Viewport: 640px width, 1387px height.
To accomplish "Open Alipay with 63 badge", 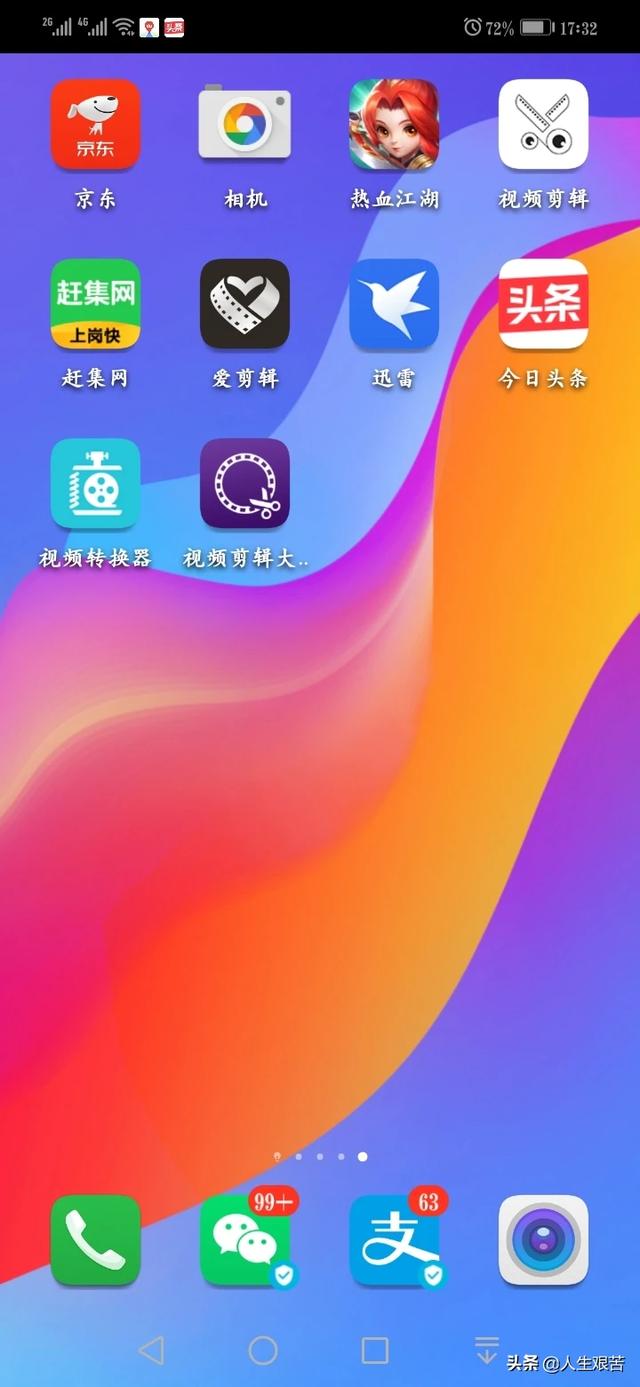I will (394, 1240).
